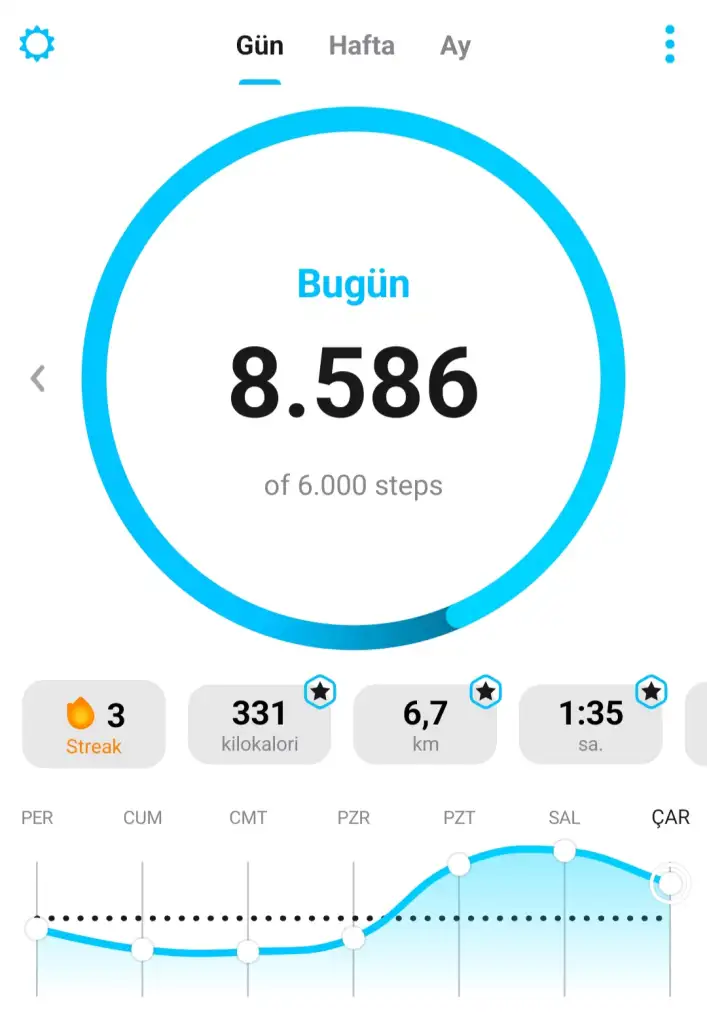Open the settings gear icon
Viewport: 707px width, 1024px height.
(x=37, y=45)
